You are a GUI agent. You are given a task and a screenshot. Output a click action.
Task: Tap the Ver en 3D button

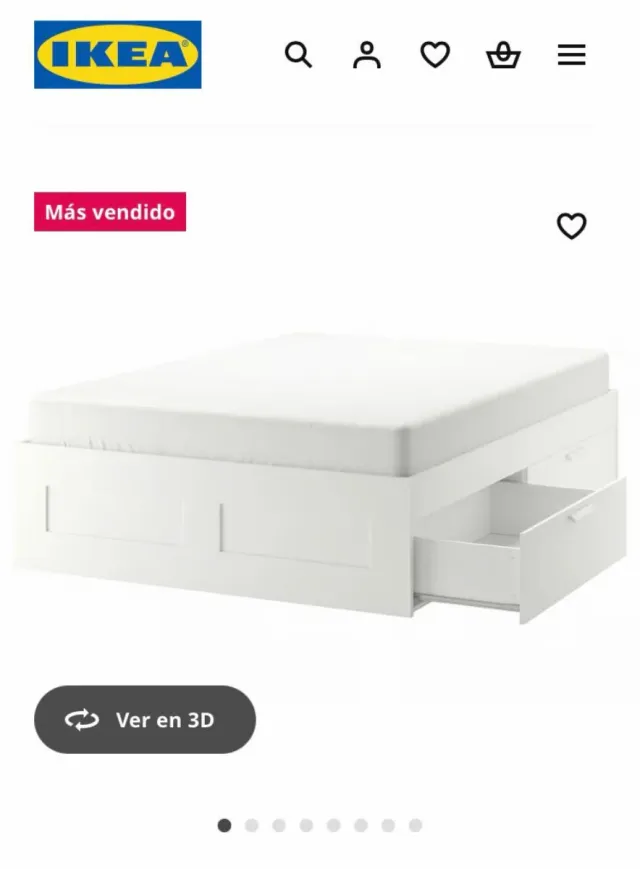click(145, 719)
